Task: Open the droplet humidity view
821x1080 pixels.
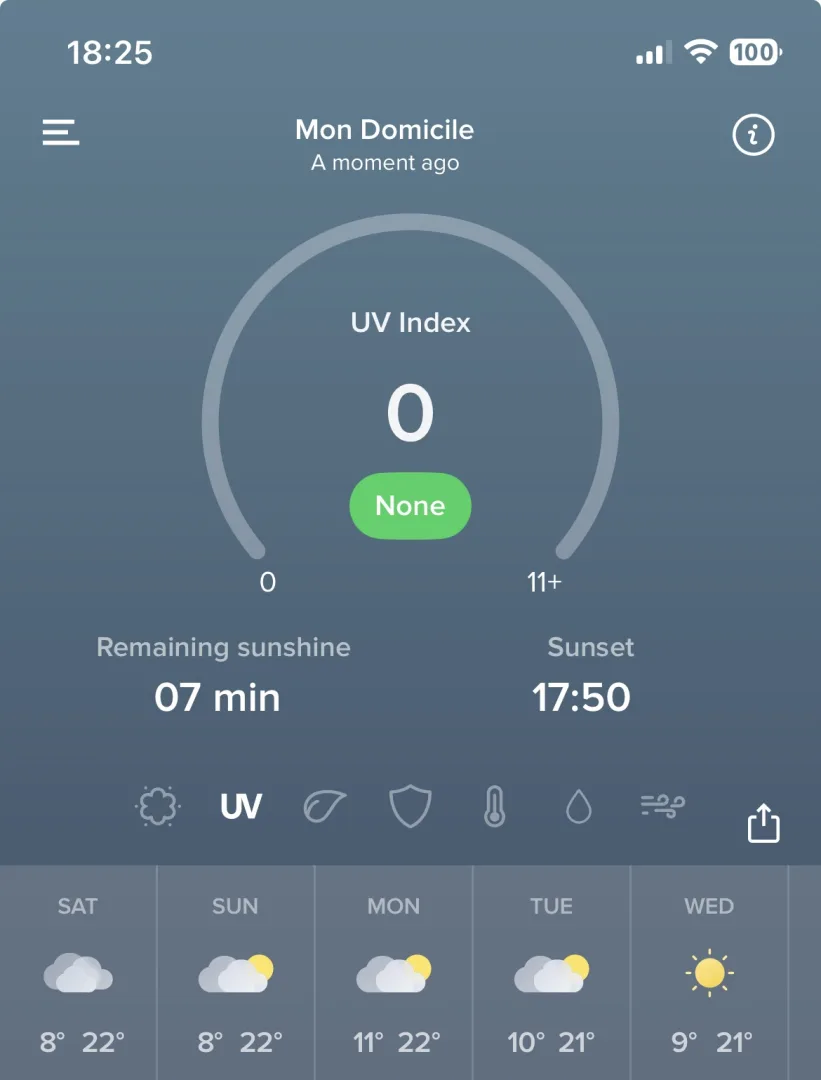Action: click(579, 806)
